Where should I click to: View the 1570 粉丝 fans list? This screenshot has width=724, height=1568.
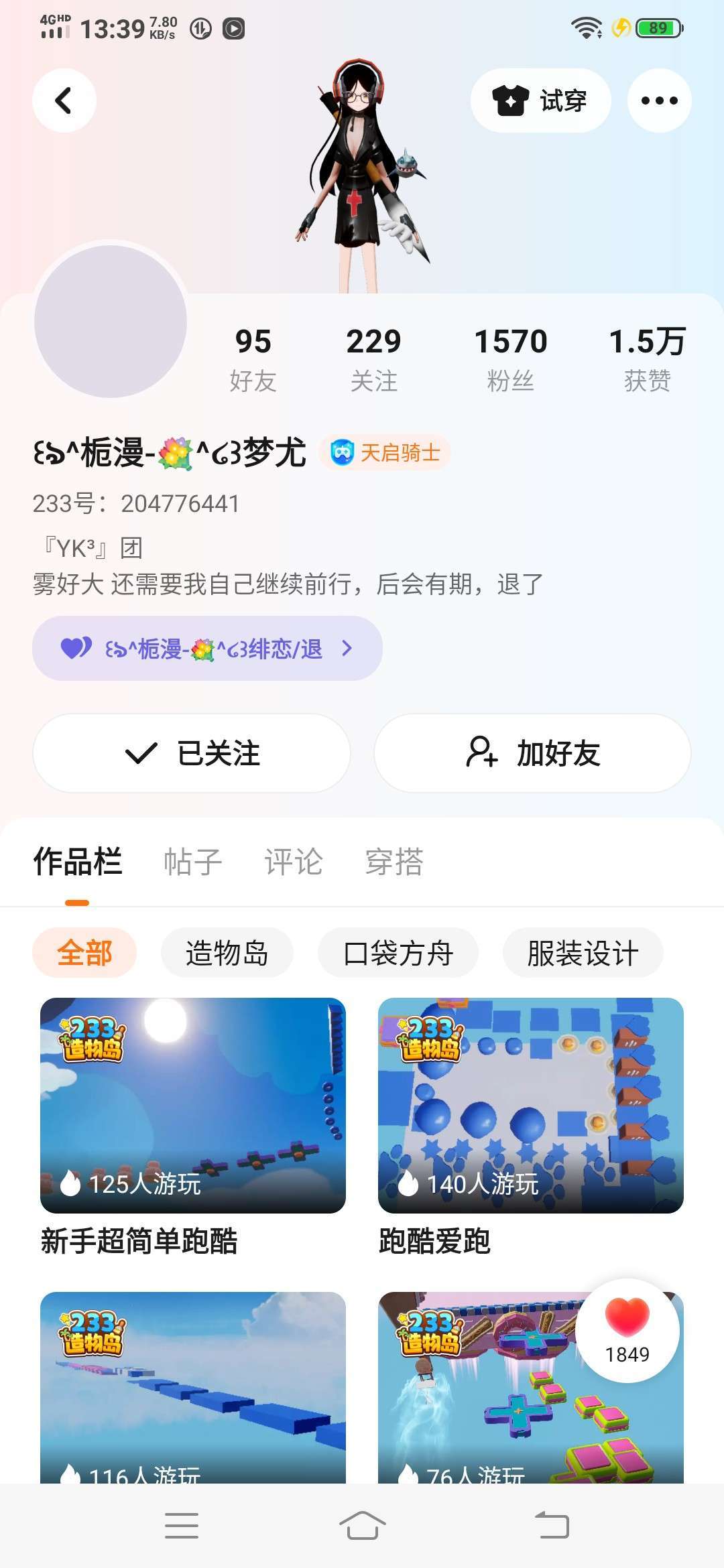click(510, 359)
